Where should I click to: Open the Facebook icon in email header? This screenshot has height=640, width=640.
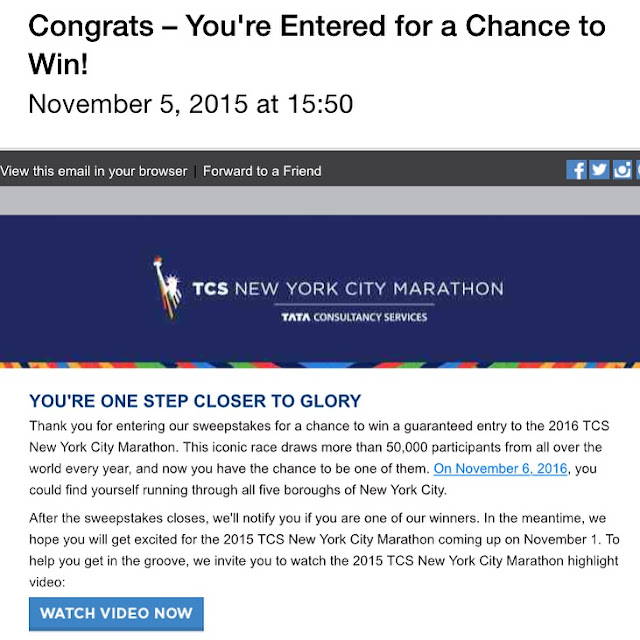(x=576, y=170)
